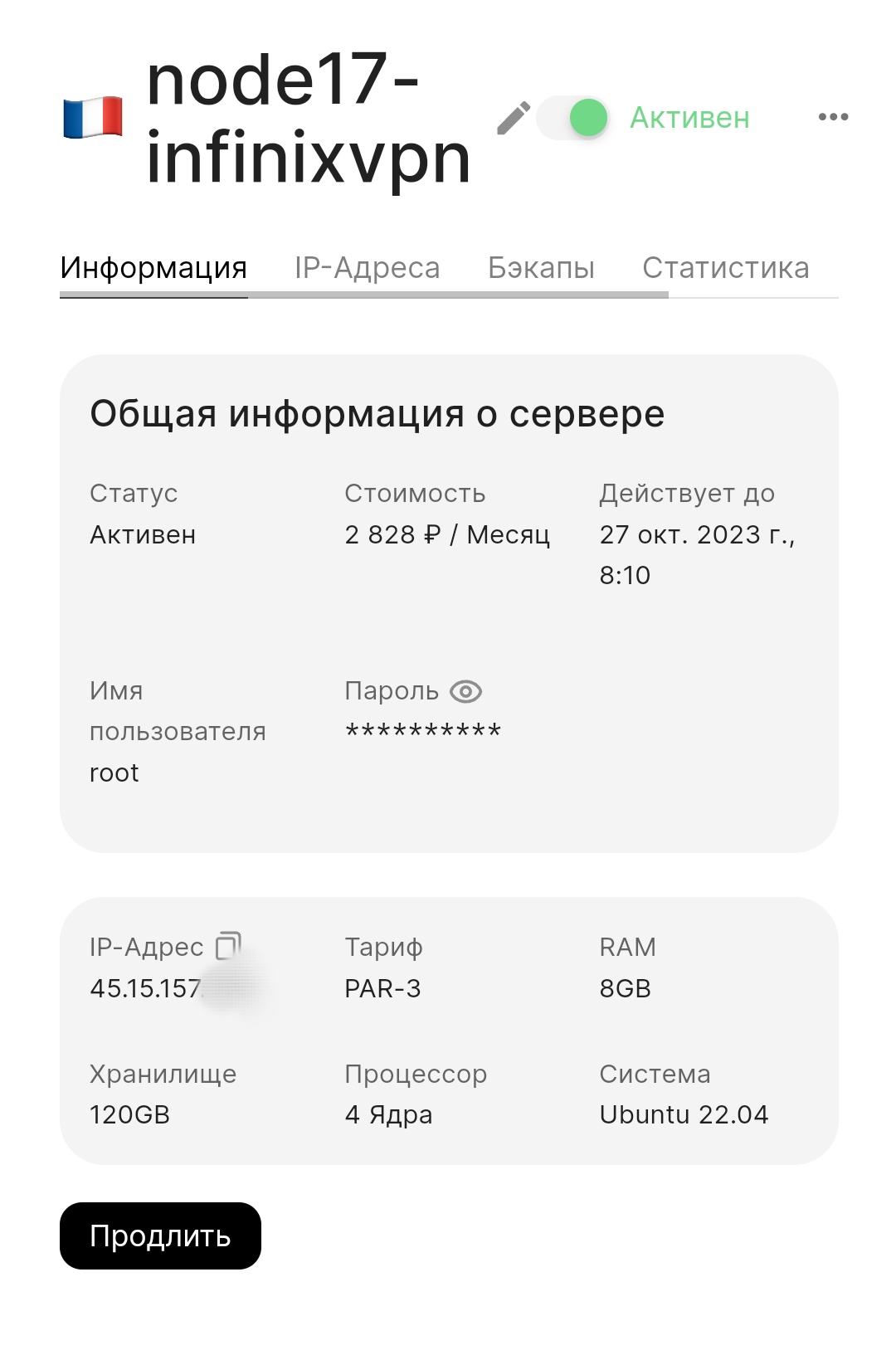896x1350 pixels.
Task: Select the Информация tab
Action: point(153,268)
